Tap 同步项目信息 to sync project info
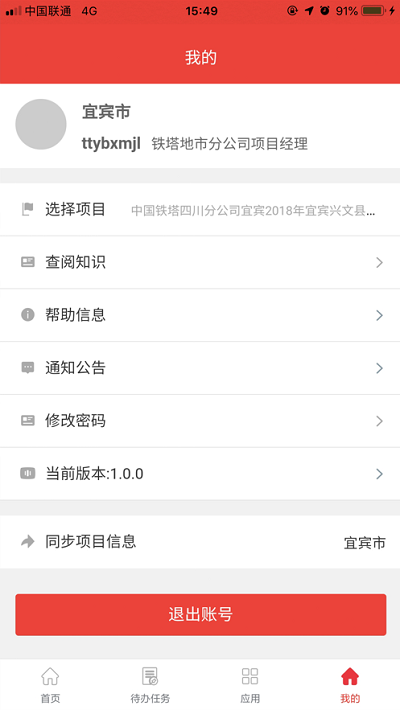This screenshot has width=400, height=710. (200, 542)
